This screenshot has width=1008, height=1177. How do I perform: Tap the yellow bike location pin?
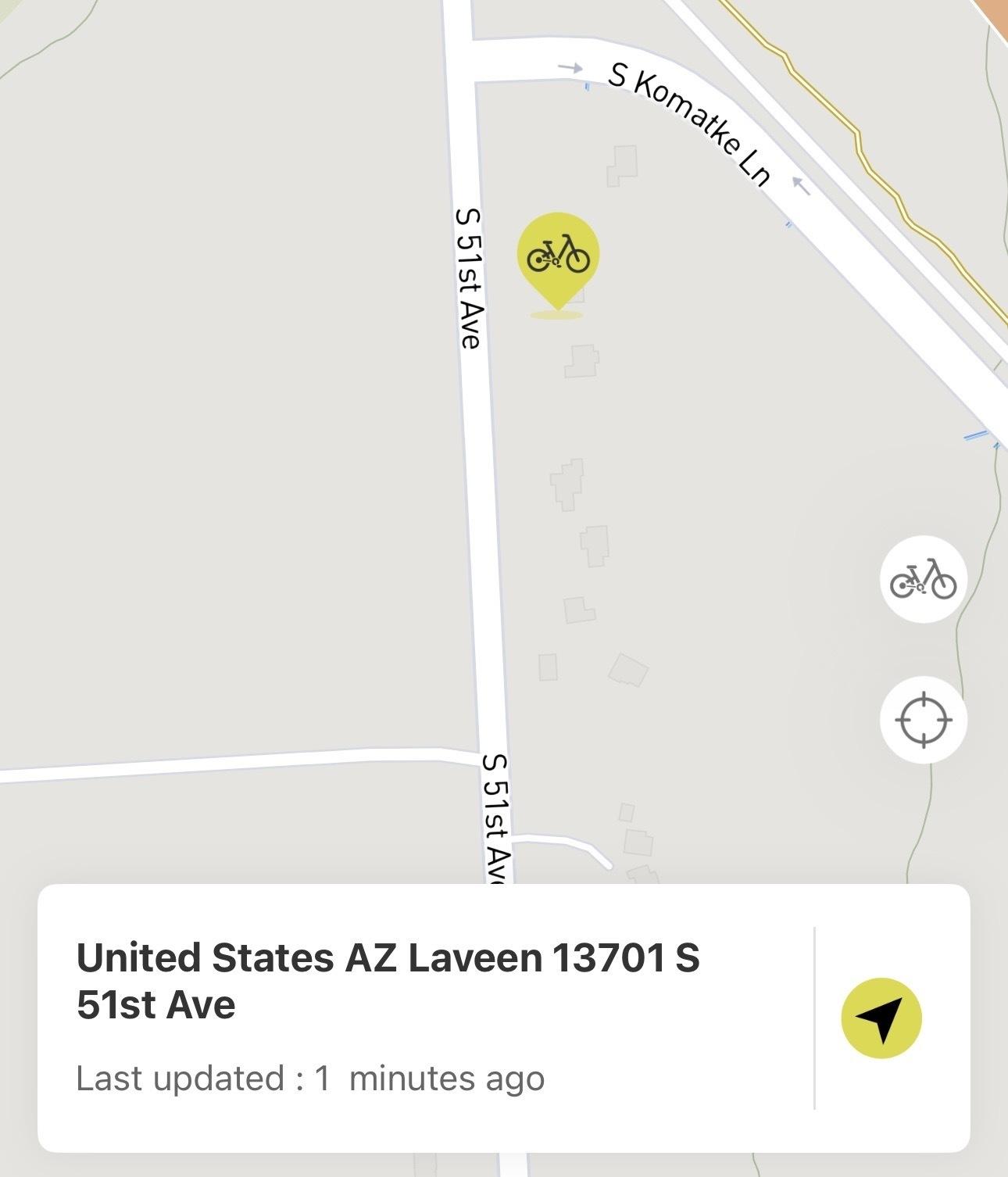coord(558,256)
